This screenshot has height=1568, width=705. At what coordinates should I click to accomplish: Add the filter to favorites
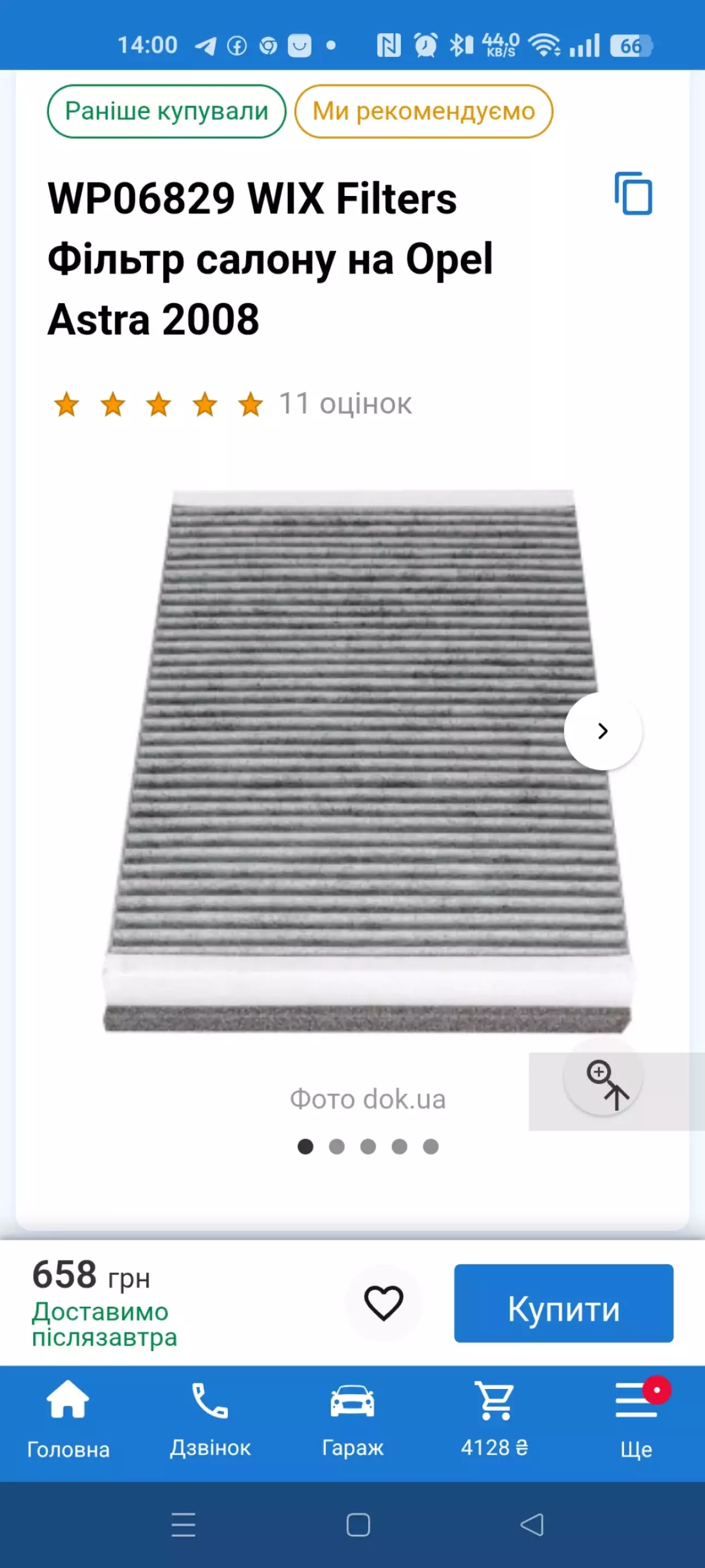(x=383, y=1303)
